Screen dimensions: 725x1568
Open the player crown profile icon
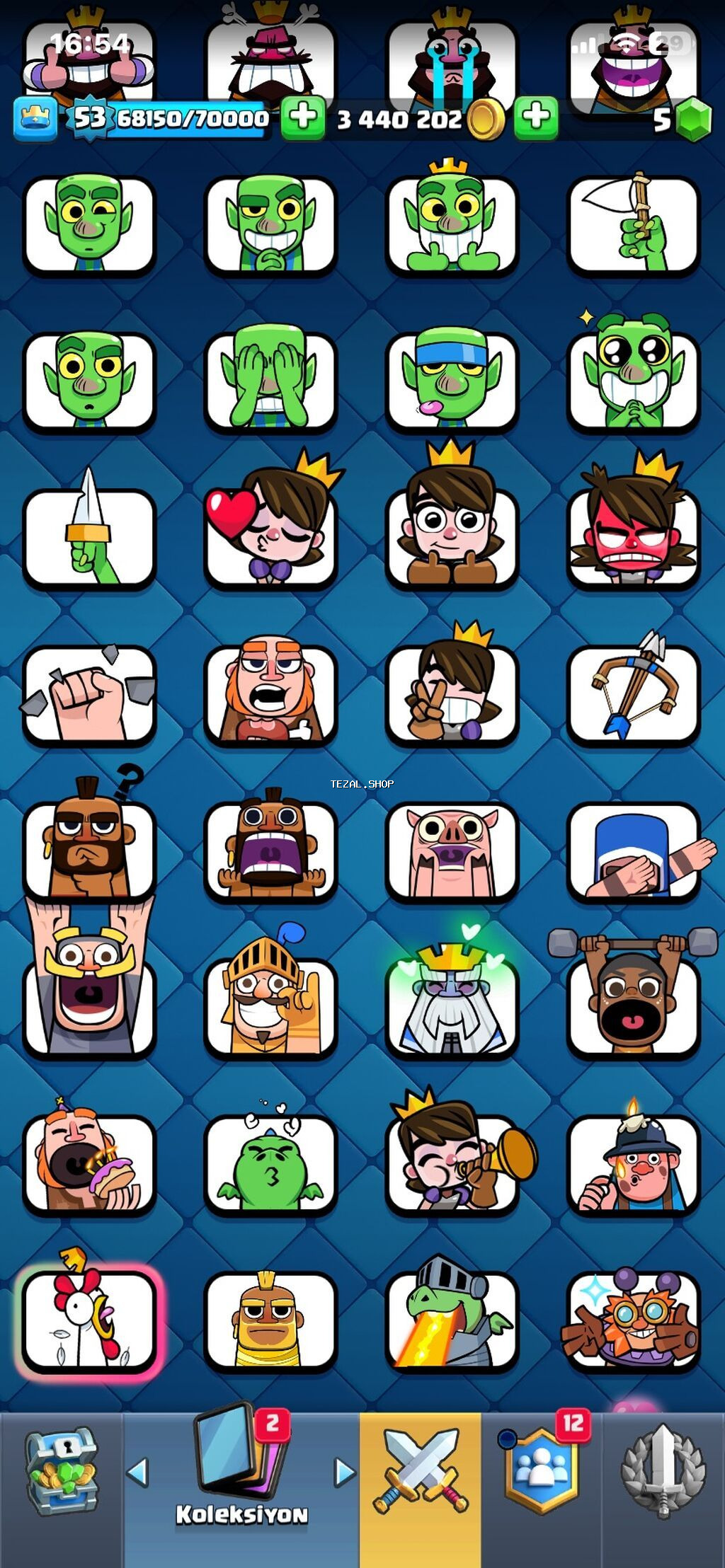35,118
